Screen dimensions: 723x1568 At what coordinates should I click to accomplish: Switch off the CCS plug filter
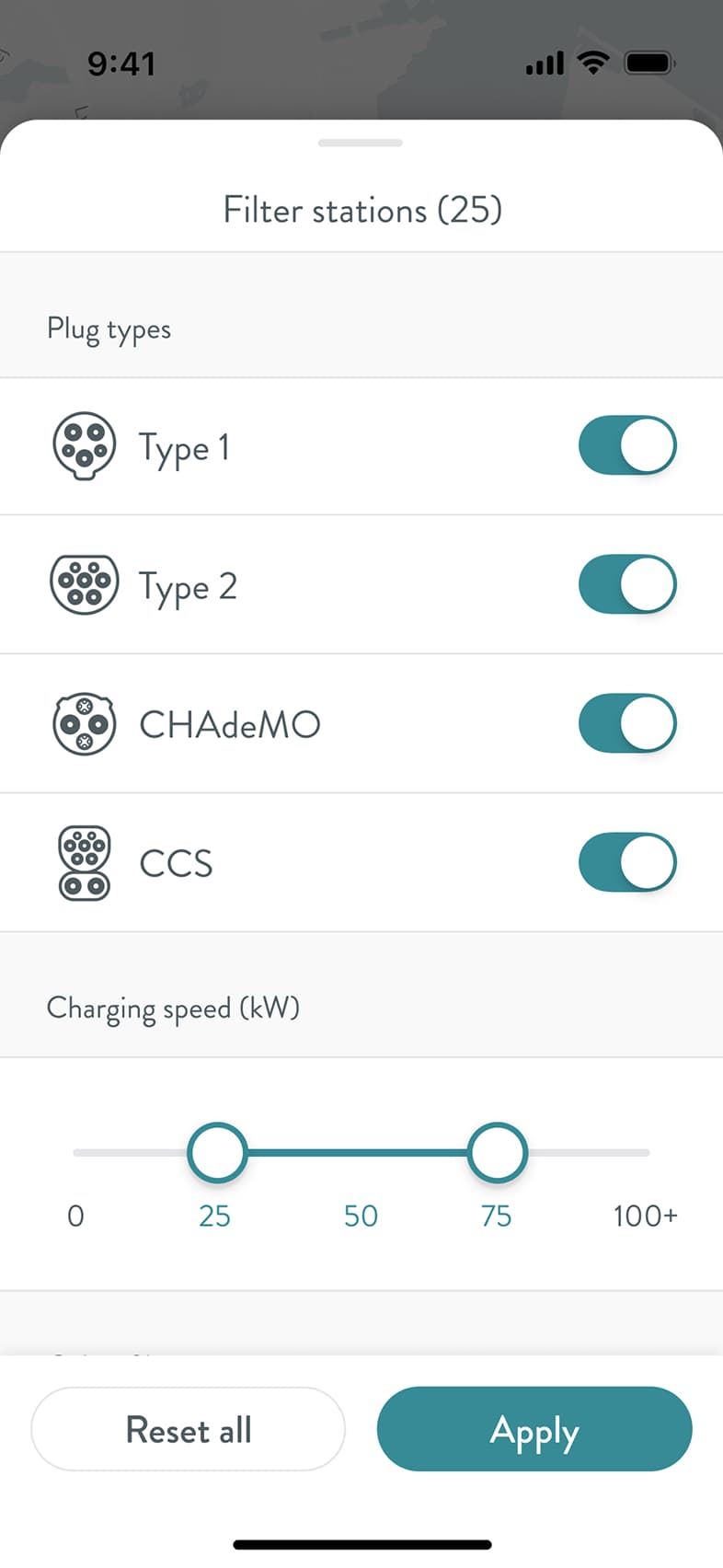pyautogui.click(x=627, y=862)
